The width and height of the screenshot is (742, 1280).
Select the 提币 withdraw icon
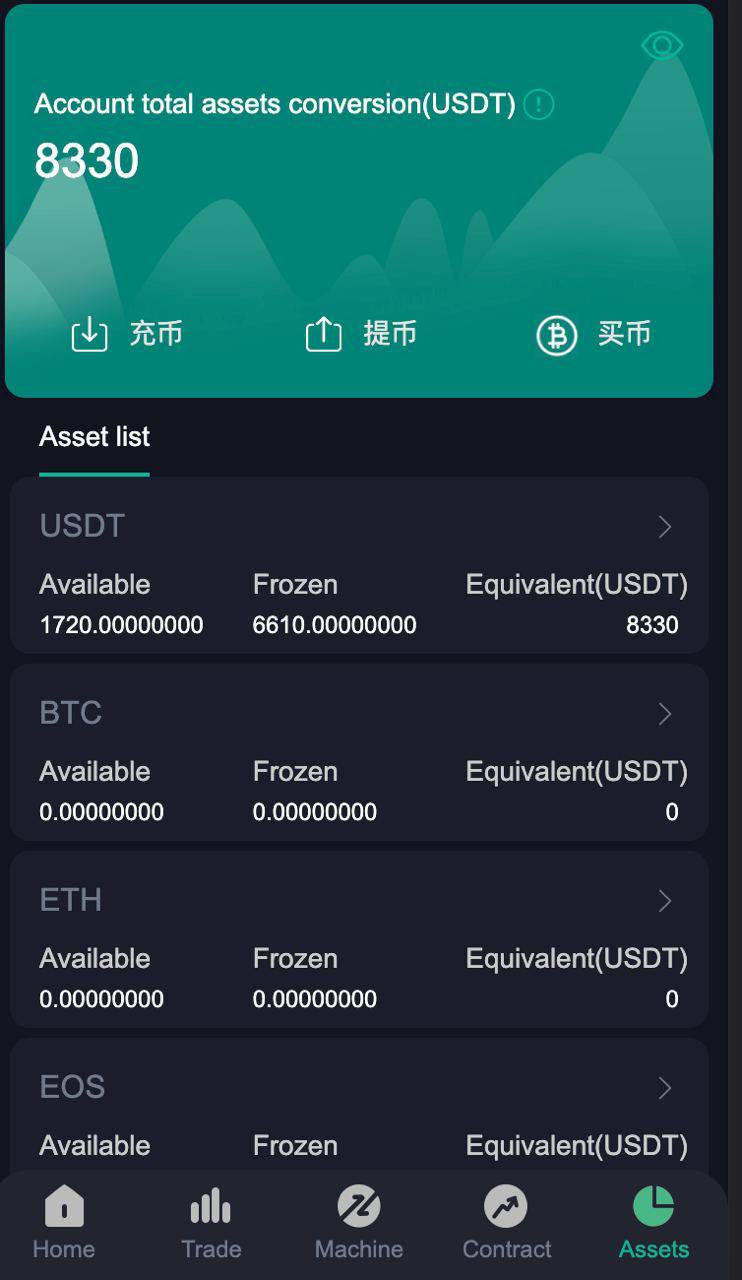click(x=322, y=334)
